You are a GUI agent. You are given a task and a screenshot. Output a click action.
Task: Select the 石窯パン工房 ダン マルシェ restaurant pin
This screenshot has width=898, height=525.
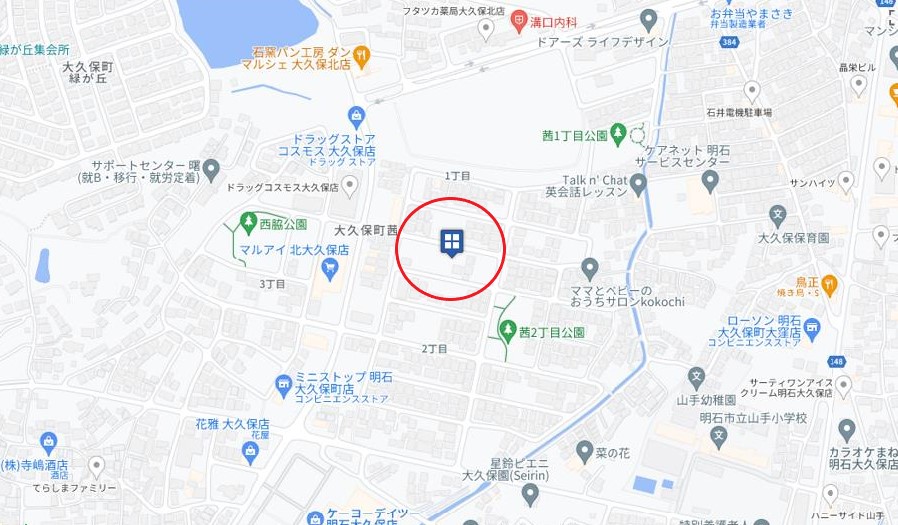coord(361,52)
